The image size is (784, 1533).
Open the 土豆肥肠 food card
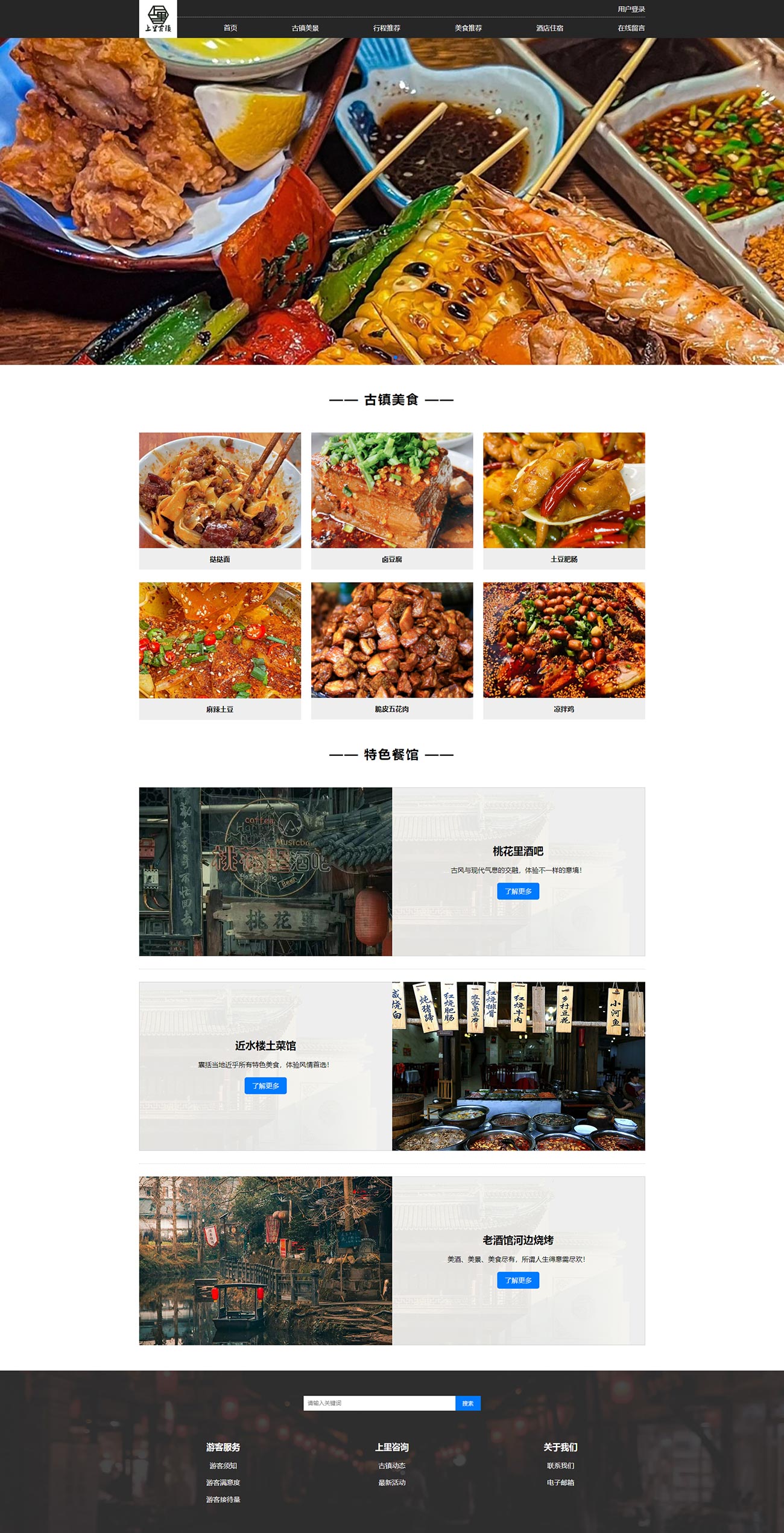point(564,500)
